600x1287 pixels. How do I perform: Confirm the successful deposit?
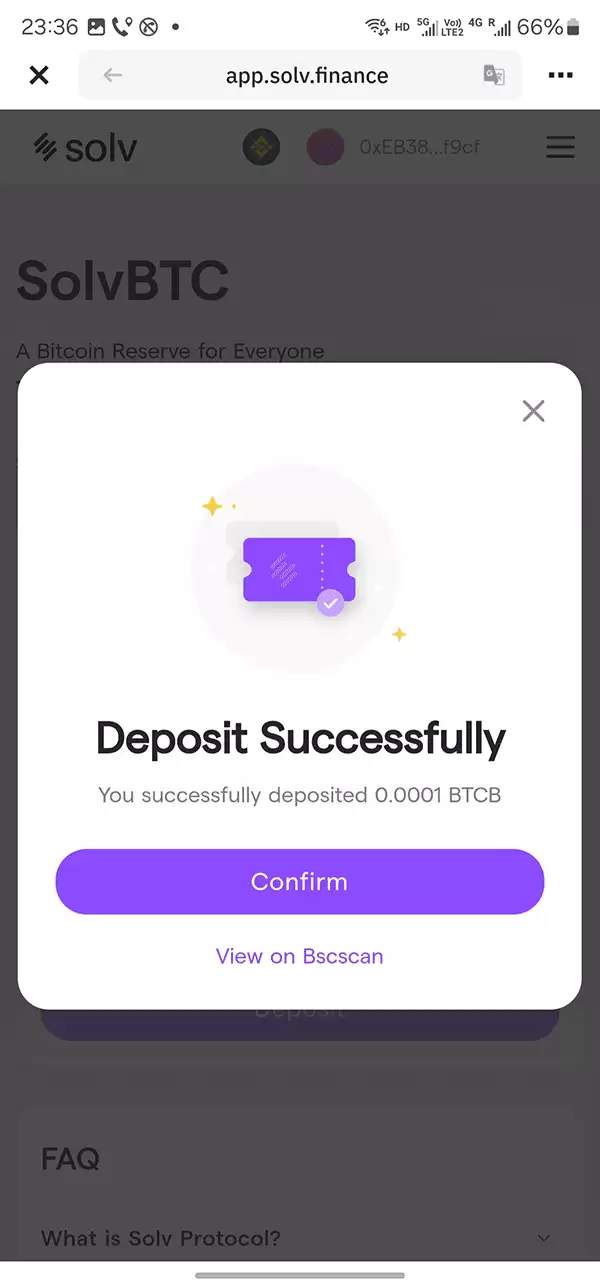299,881
